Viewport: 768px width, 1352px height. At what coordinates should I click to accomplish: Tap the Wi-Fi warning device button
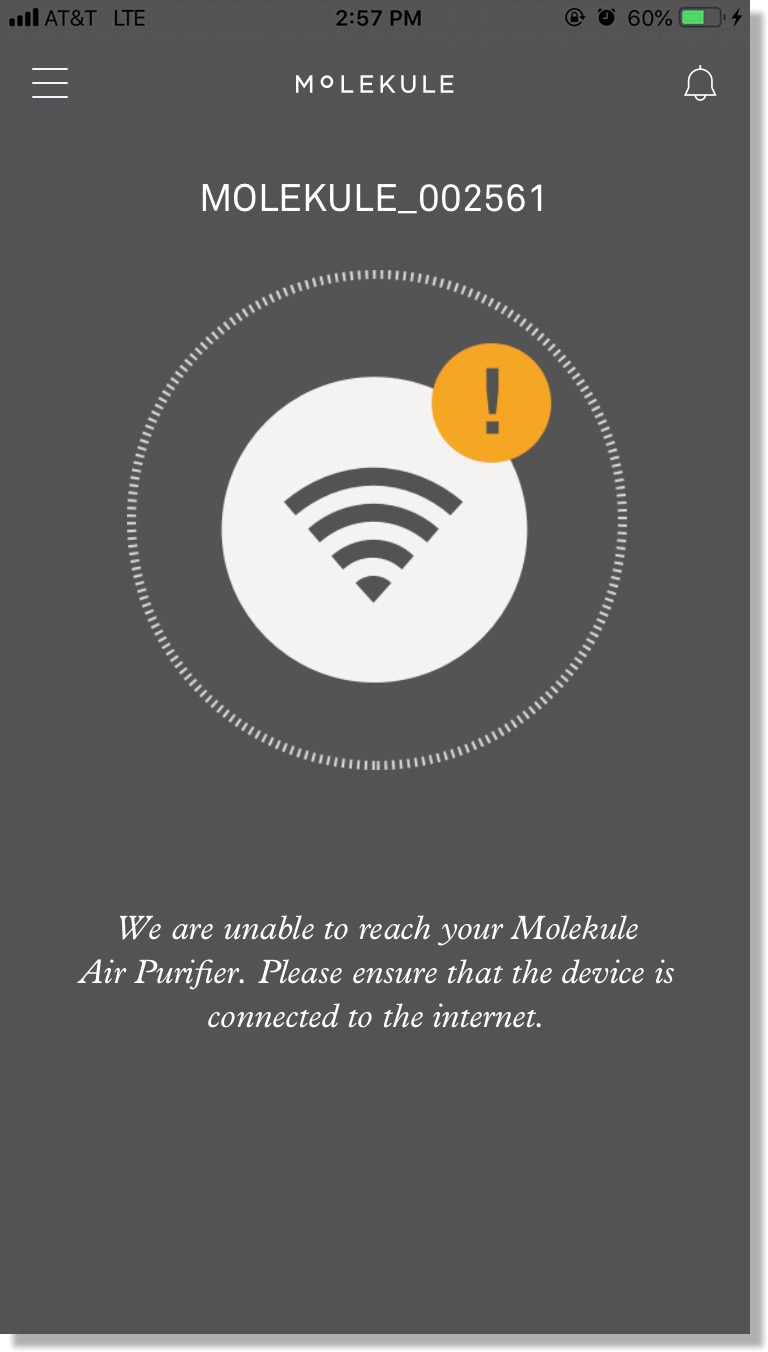pyautogui.click(x=374, y=529)
